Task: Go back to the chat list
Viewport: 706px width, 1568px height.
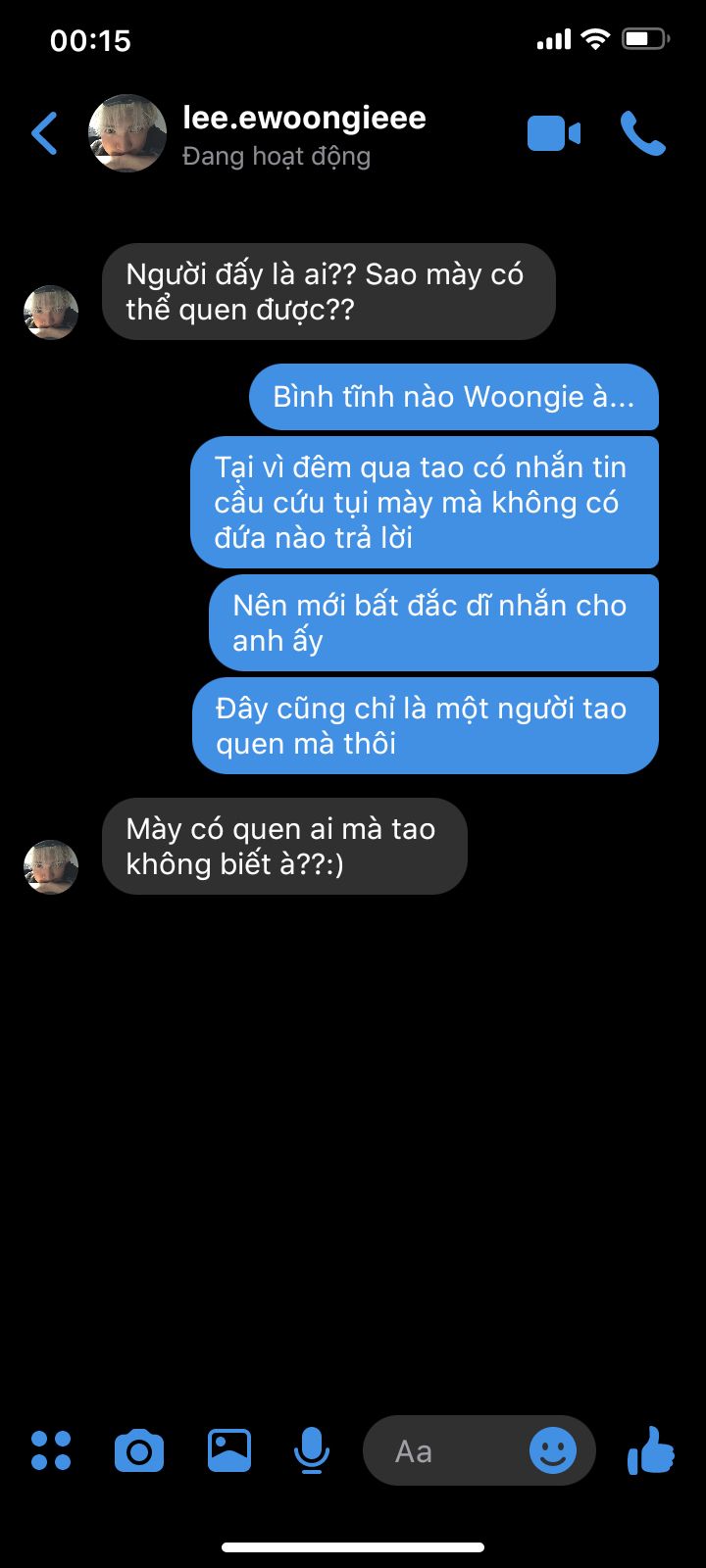Action: (x=45, y=134)
